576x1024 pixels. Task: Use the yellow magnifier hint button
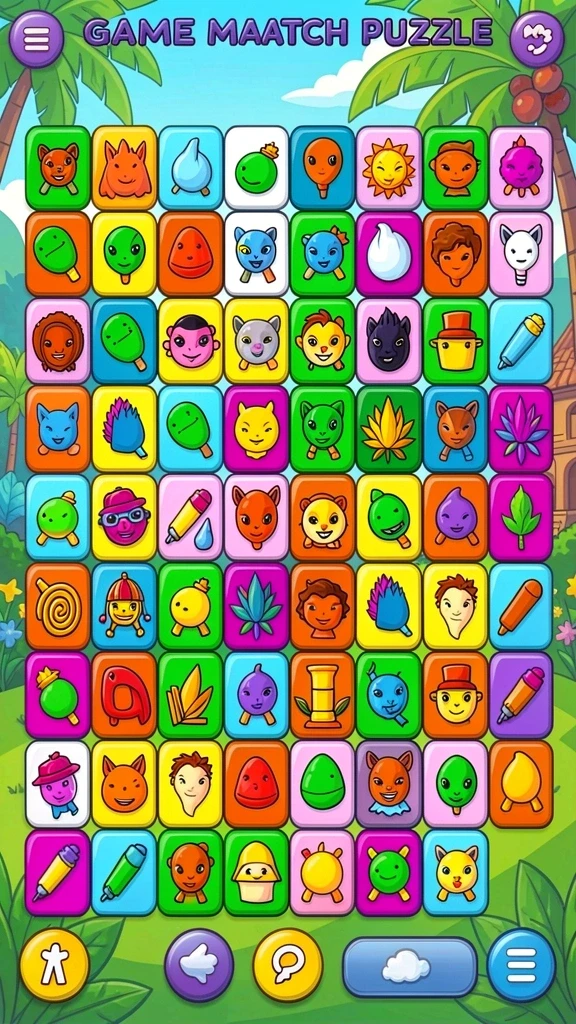(287, 965)
